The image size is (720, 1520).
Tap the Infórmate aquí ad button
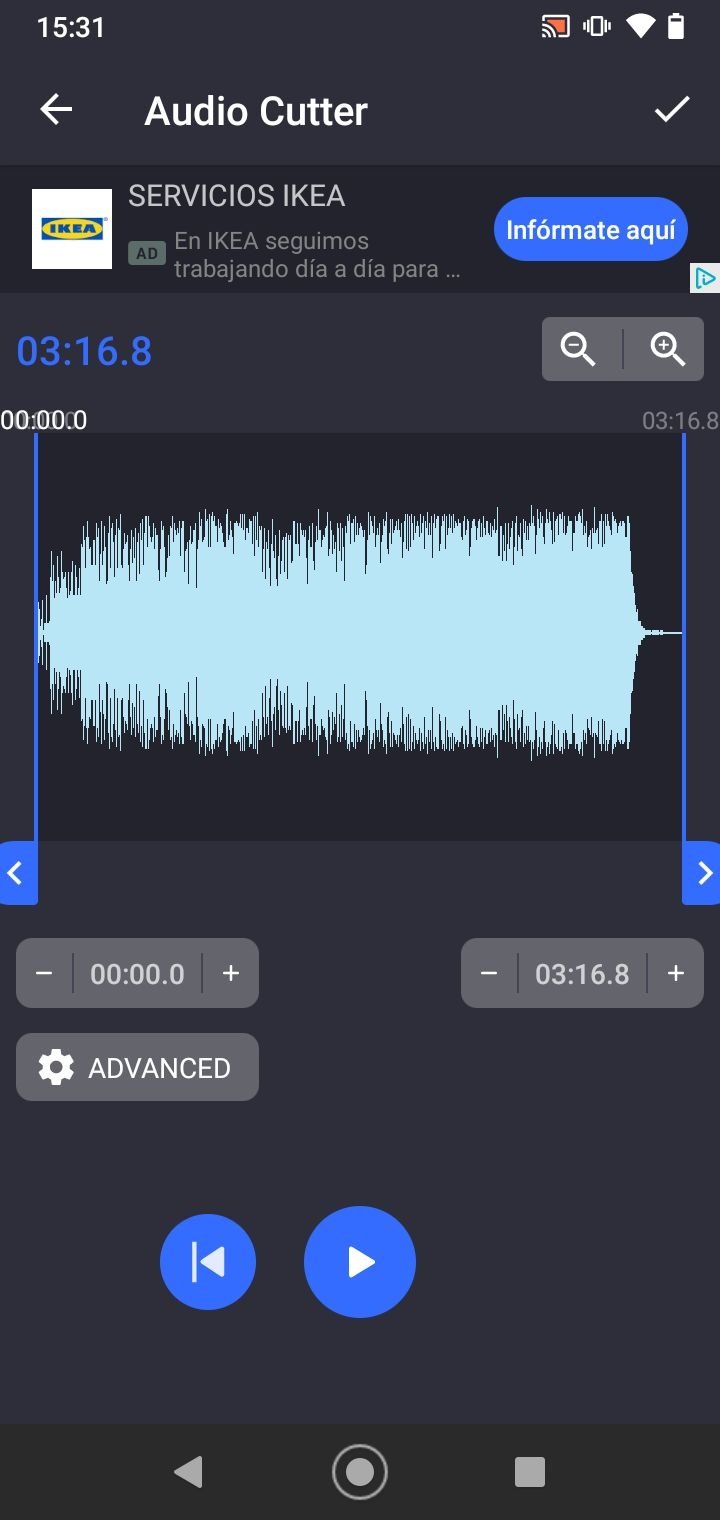(x=591, y=229)
